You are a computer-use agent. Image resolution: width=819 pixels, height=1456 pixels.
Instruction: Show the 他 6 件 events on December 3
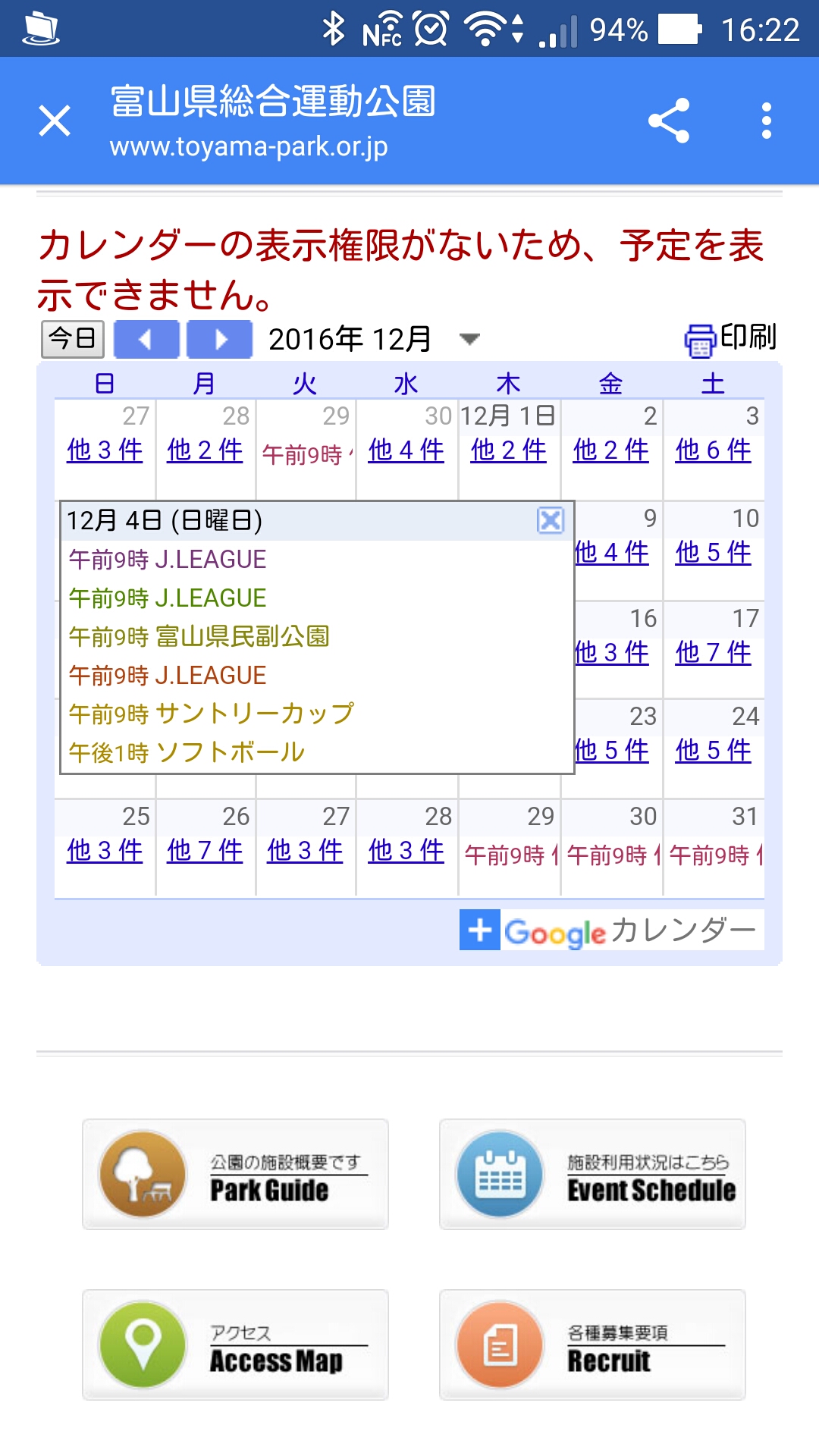pyautogui.click(x=713, y=450)
